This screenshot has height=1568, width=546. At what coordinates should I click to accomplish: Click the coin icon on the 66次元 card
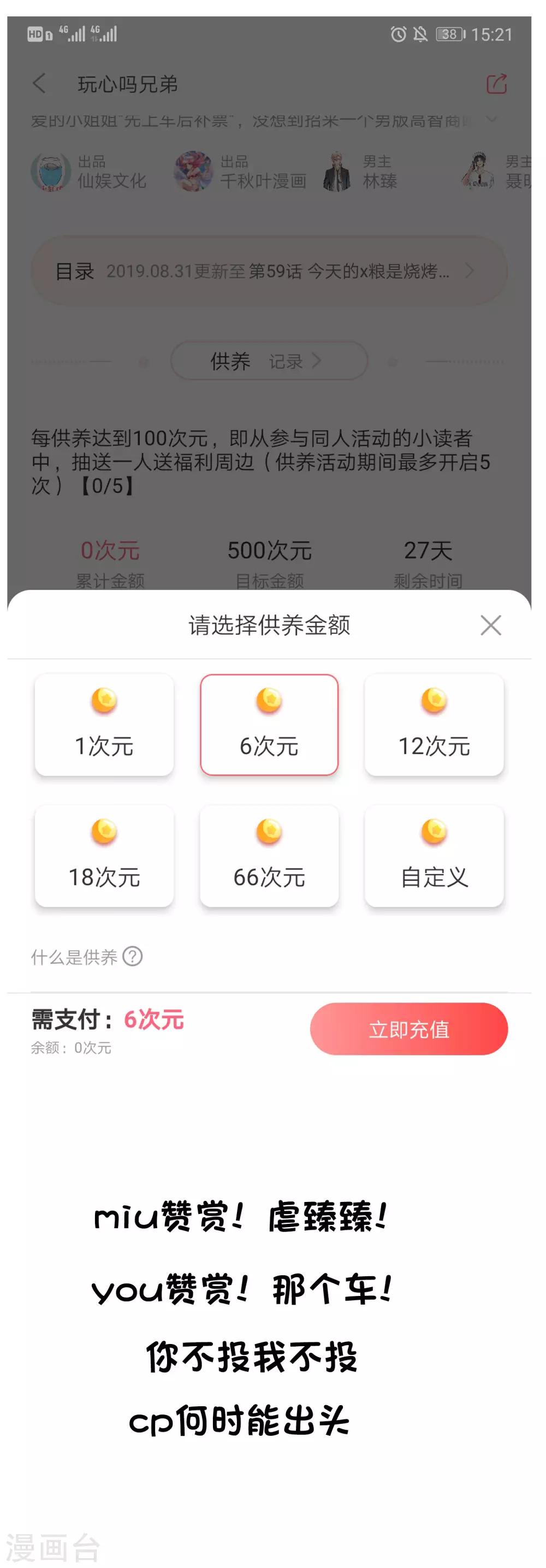point(270,831)
